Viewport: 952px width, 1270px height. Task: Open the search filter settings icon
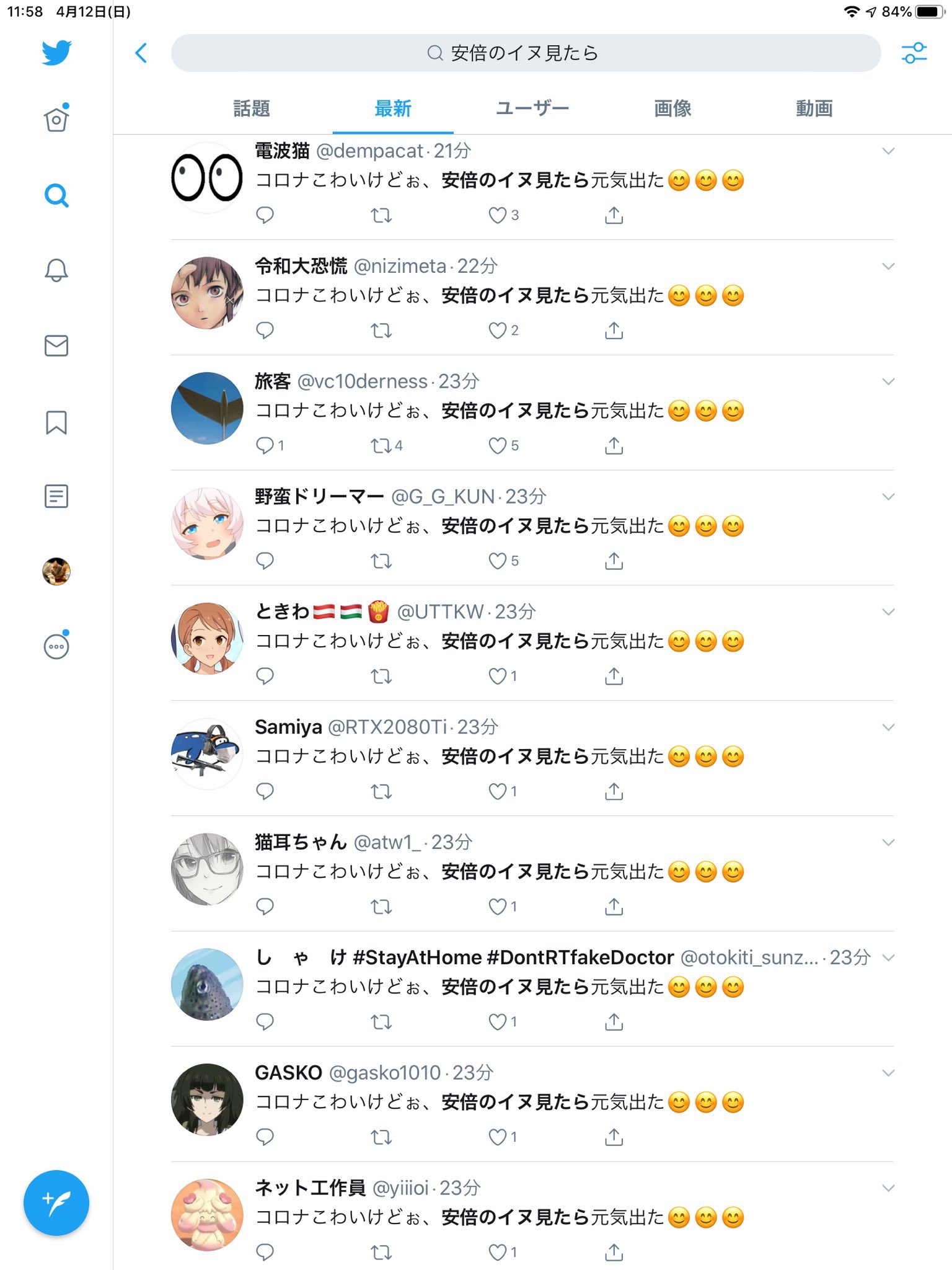[x=914, y=53]
